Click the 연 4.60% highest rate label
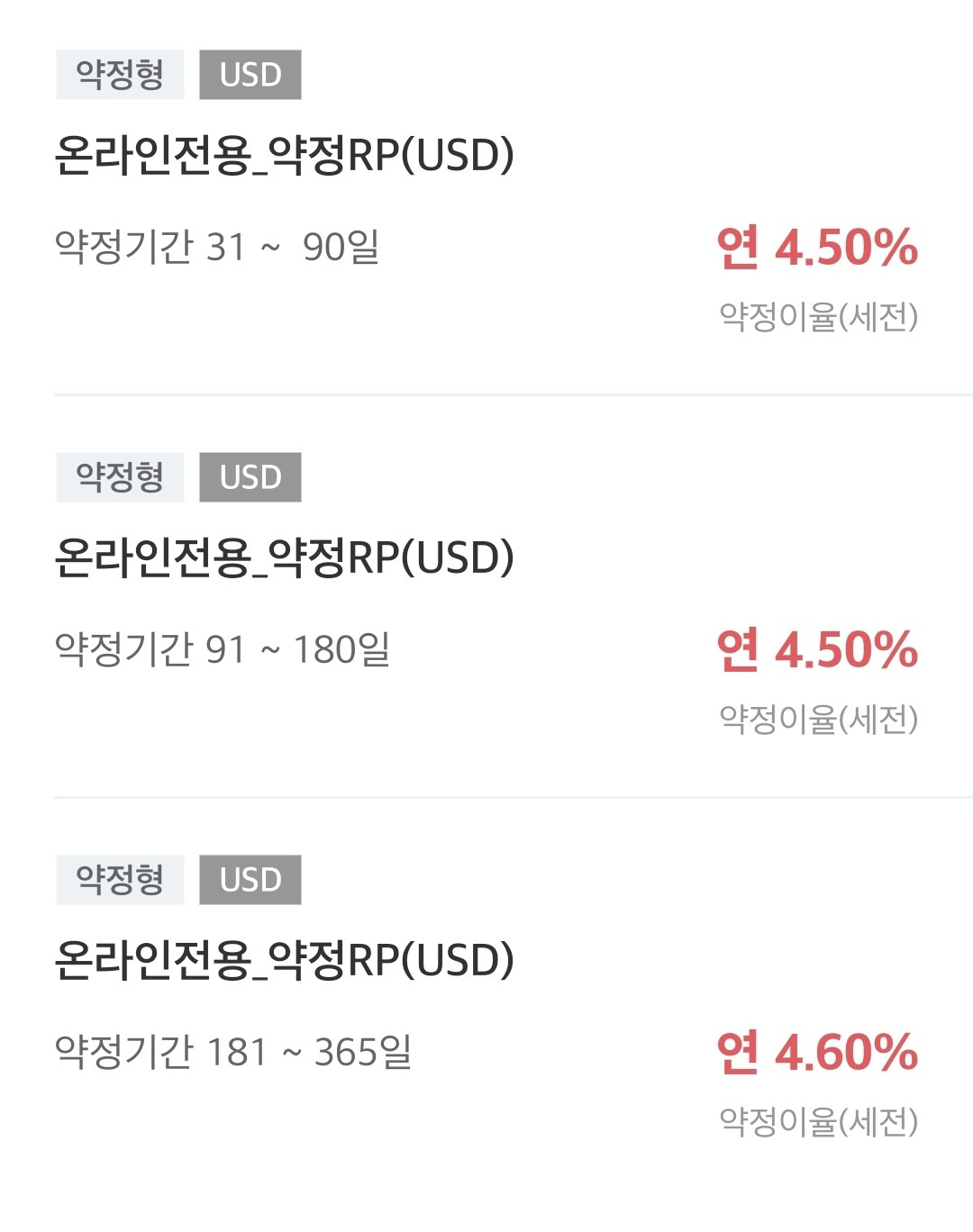 [818, 1054]
